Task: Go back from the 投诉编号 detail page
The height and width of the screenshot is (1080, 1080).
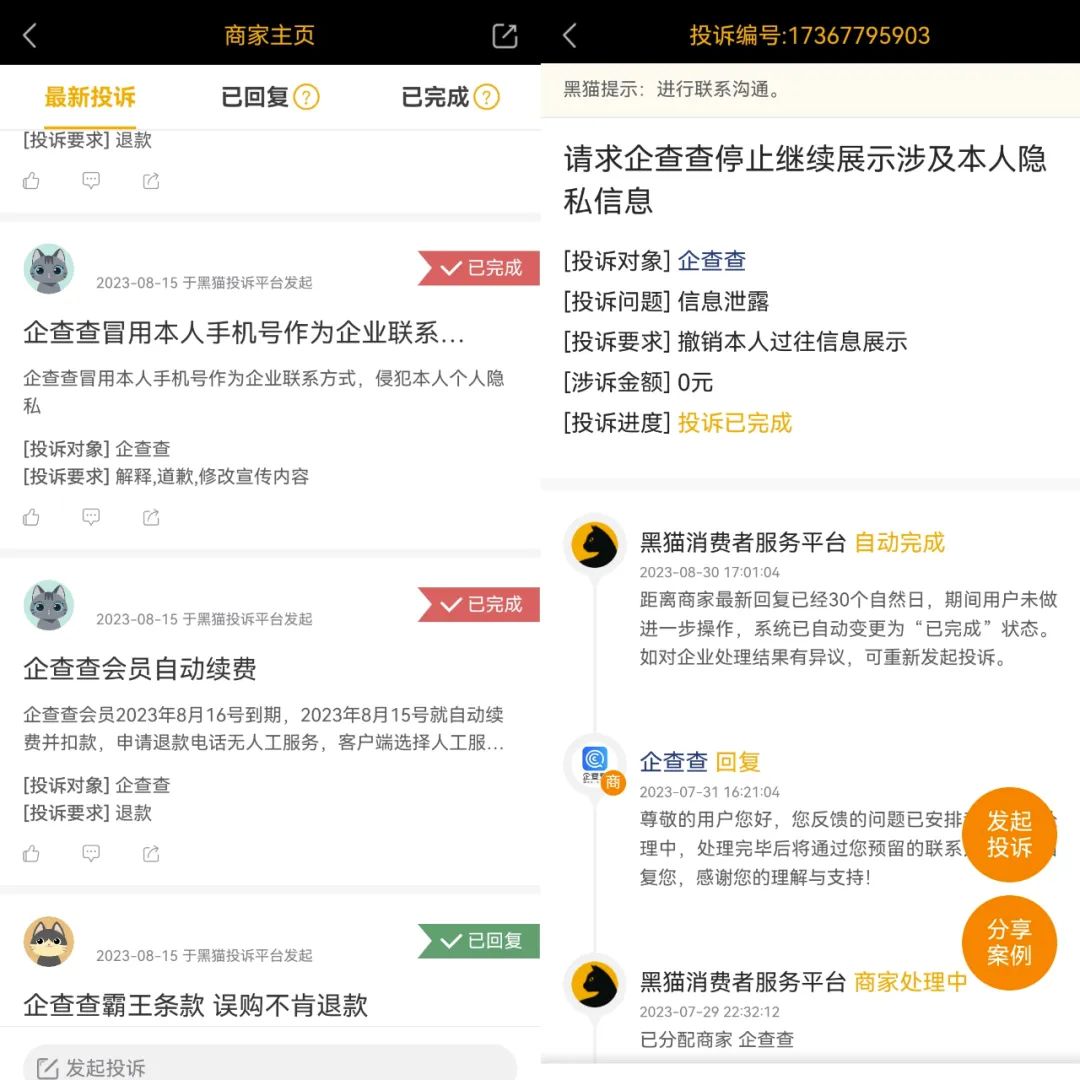Action: [x=570, y=36]
